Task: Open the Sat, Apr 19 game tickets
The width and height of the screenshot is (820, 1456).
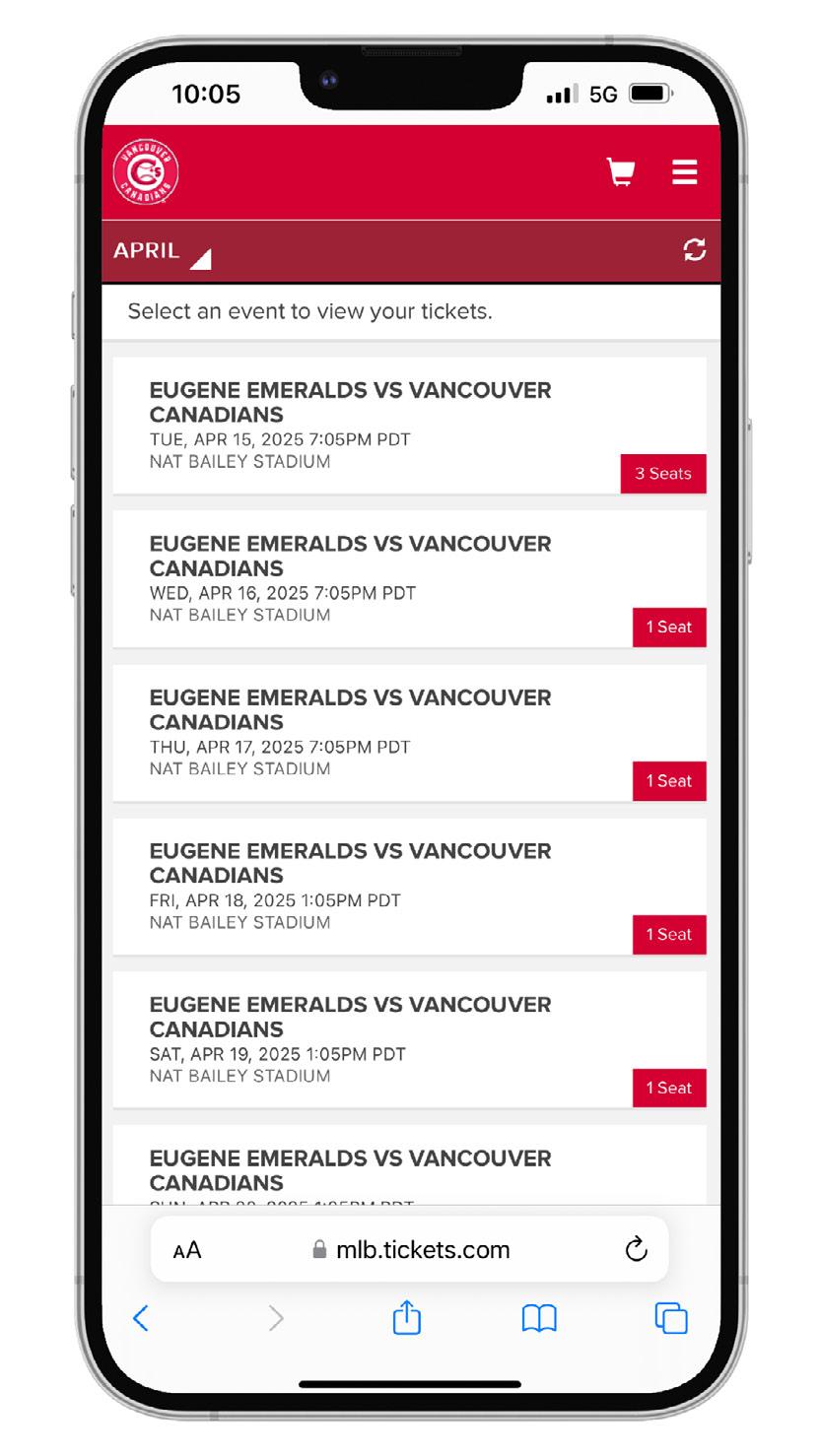Action: point(410,1040)
